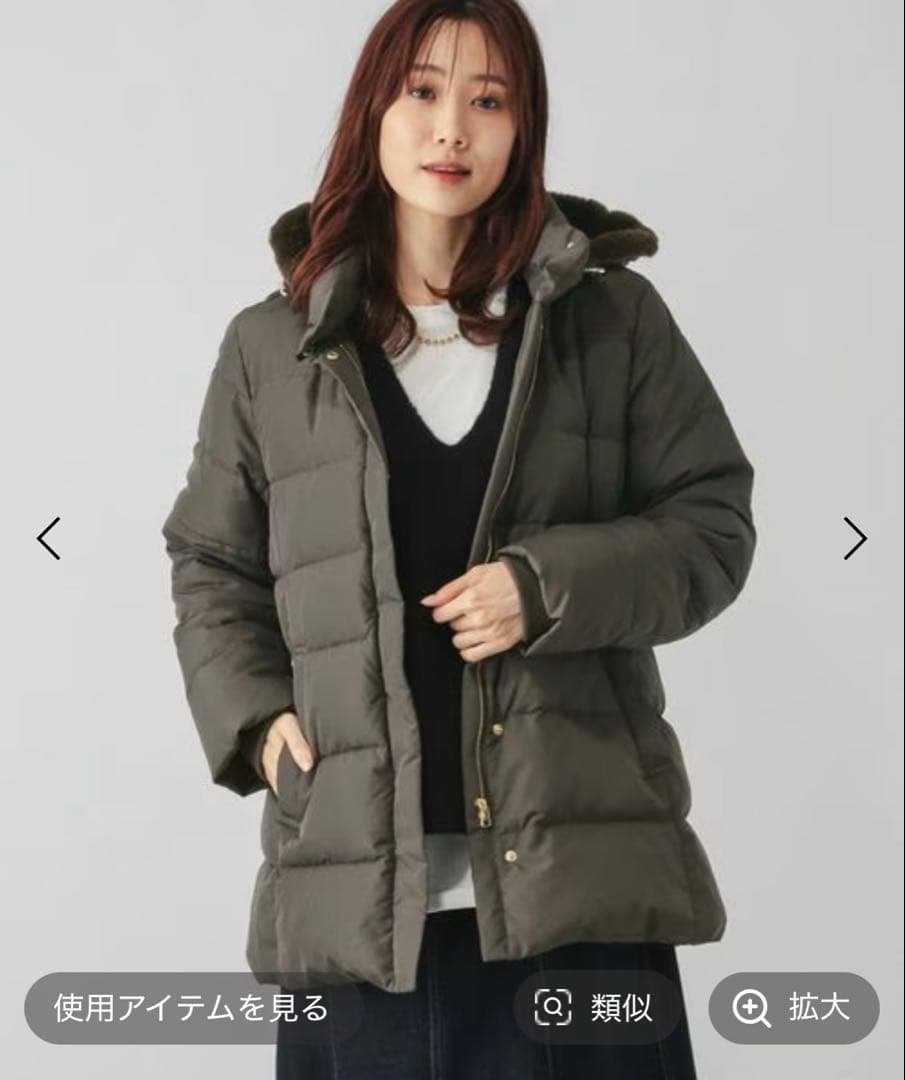905x1080 pixels.
Task: Find similar items with 類似 button
Action: 598,1008
